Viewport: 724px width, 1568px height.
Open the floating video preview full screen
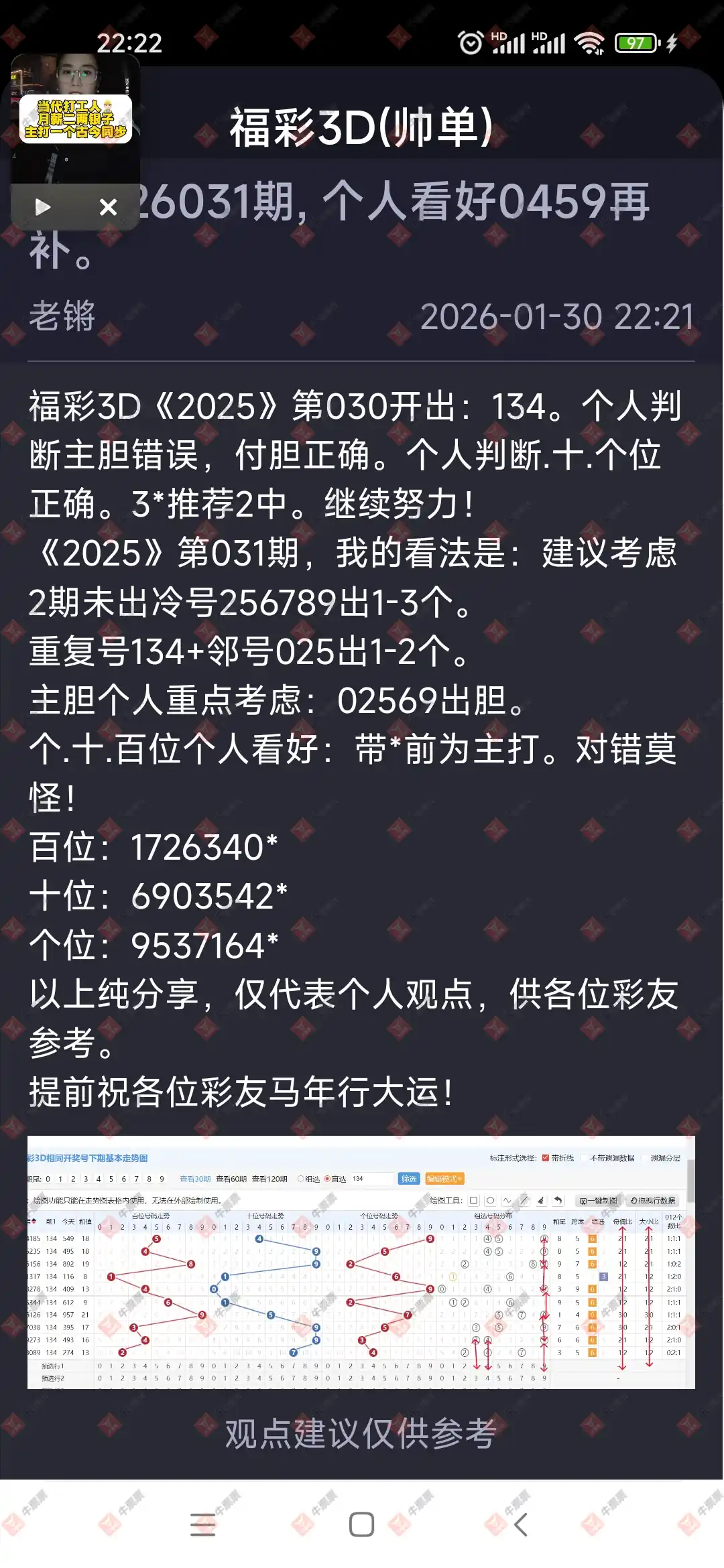point(75,117)
